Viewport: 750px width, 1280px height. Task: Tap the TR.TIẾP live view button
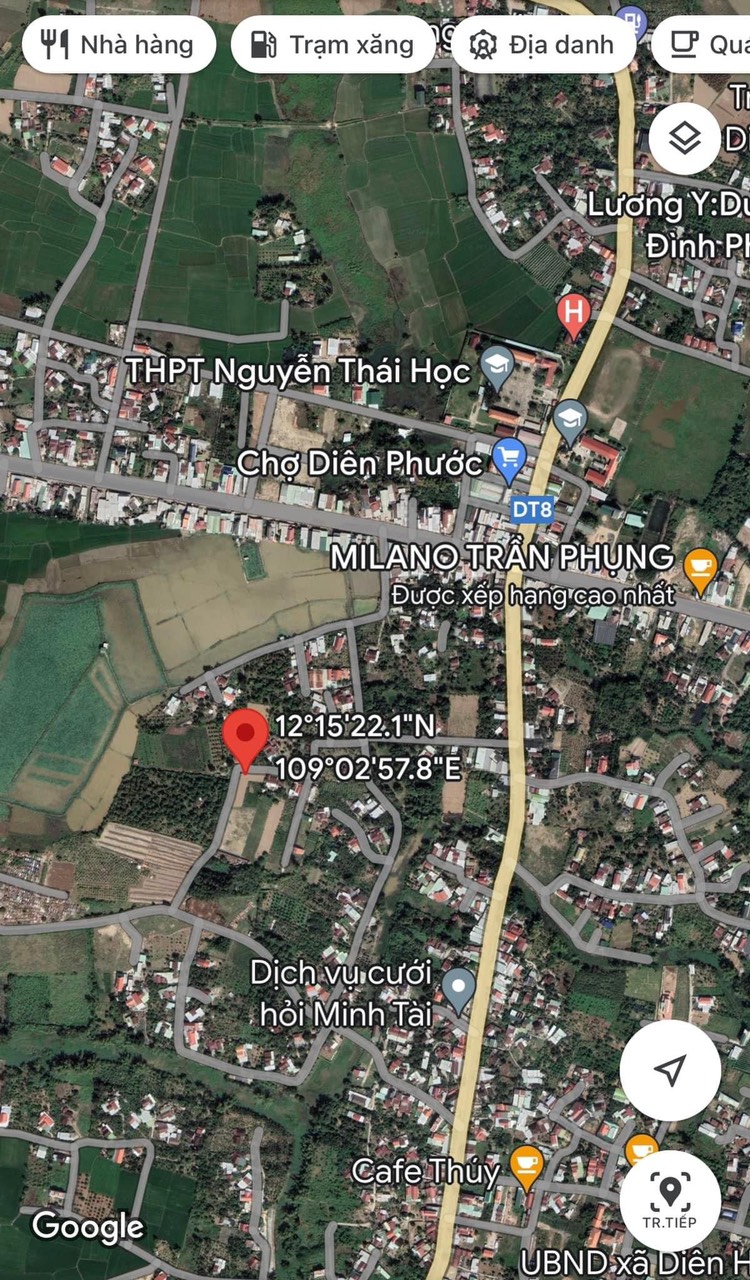point(670,1200)
